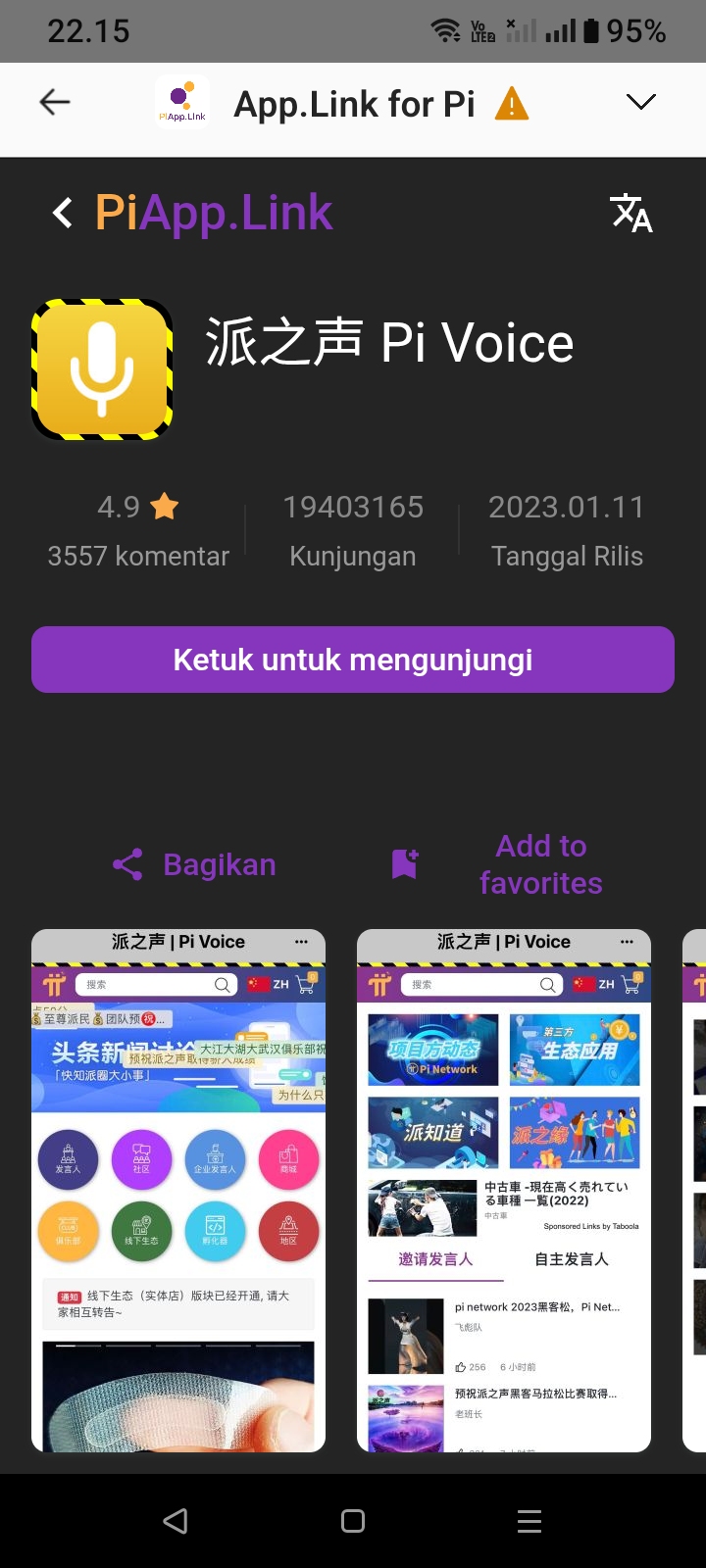Expand the App.Link for Pi dropdown chevron
Image resolution: width=706 pixels, height=1568 pixels.
point(640,102)
